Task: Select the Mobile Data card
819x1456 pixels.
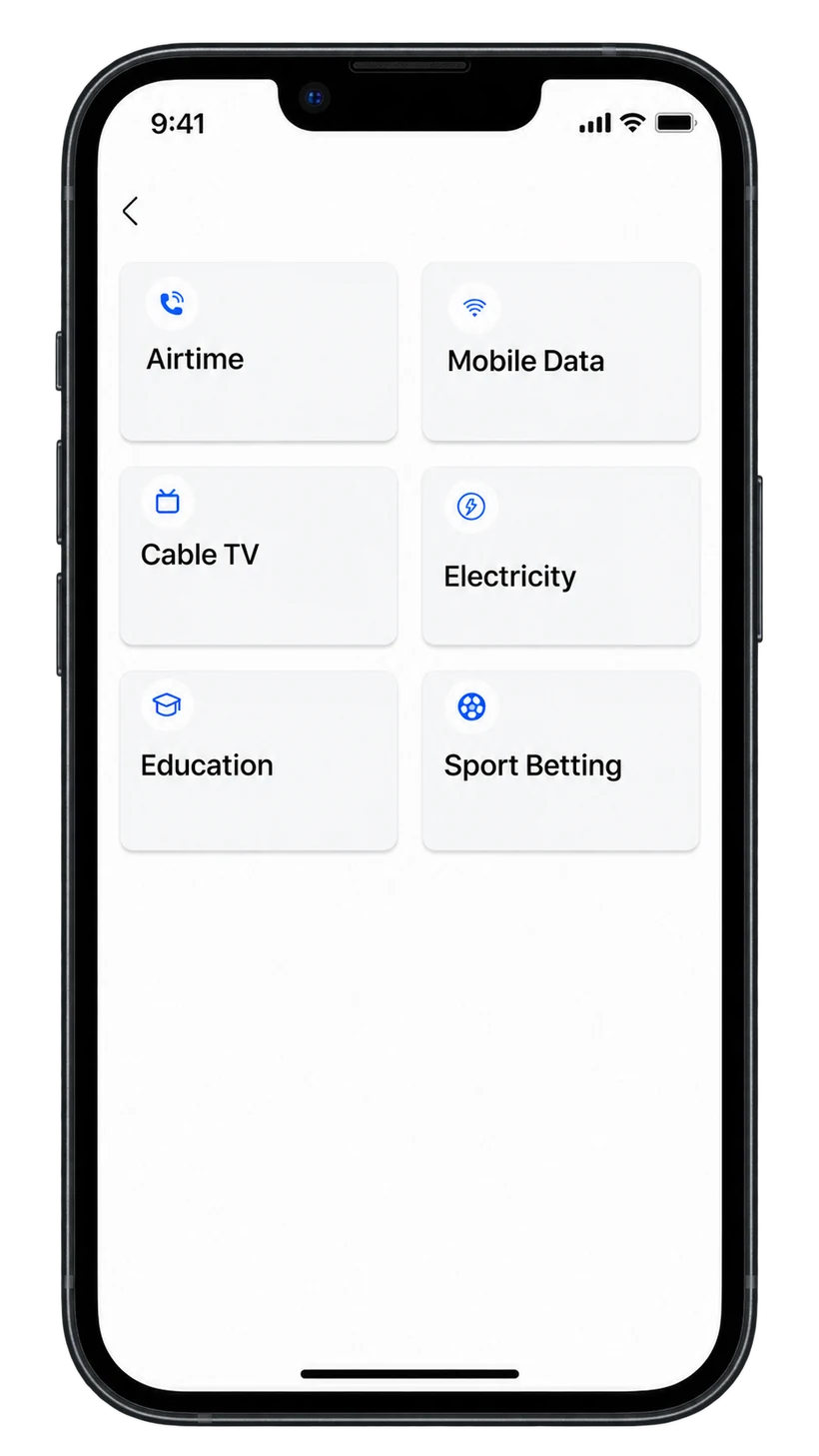Action: pyautogui.click(x=560, y=352)
